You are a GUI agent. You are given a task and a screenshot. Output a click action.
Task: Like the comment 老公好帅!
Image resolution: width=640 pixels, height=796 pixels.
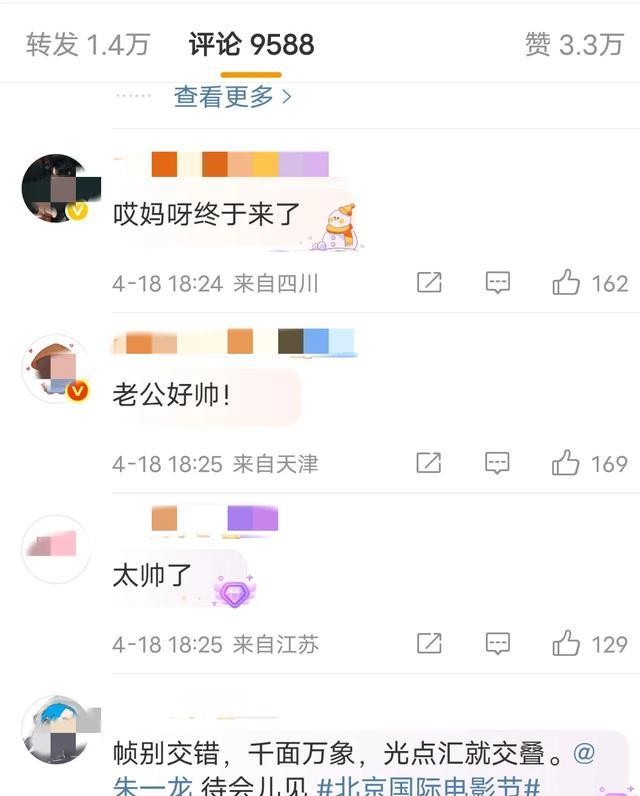(566, 463)
